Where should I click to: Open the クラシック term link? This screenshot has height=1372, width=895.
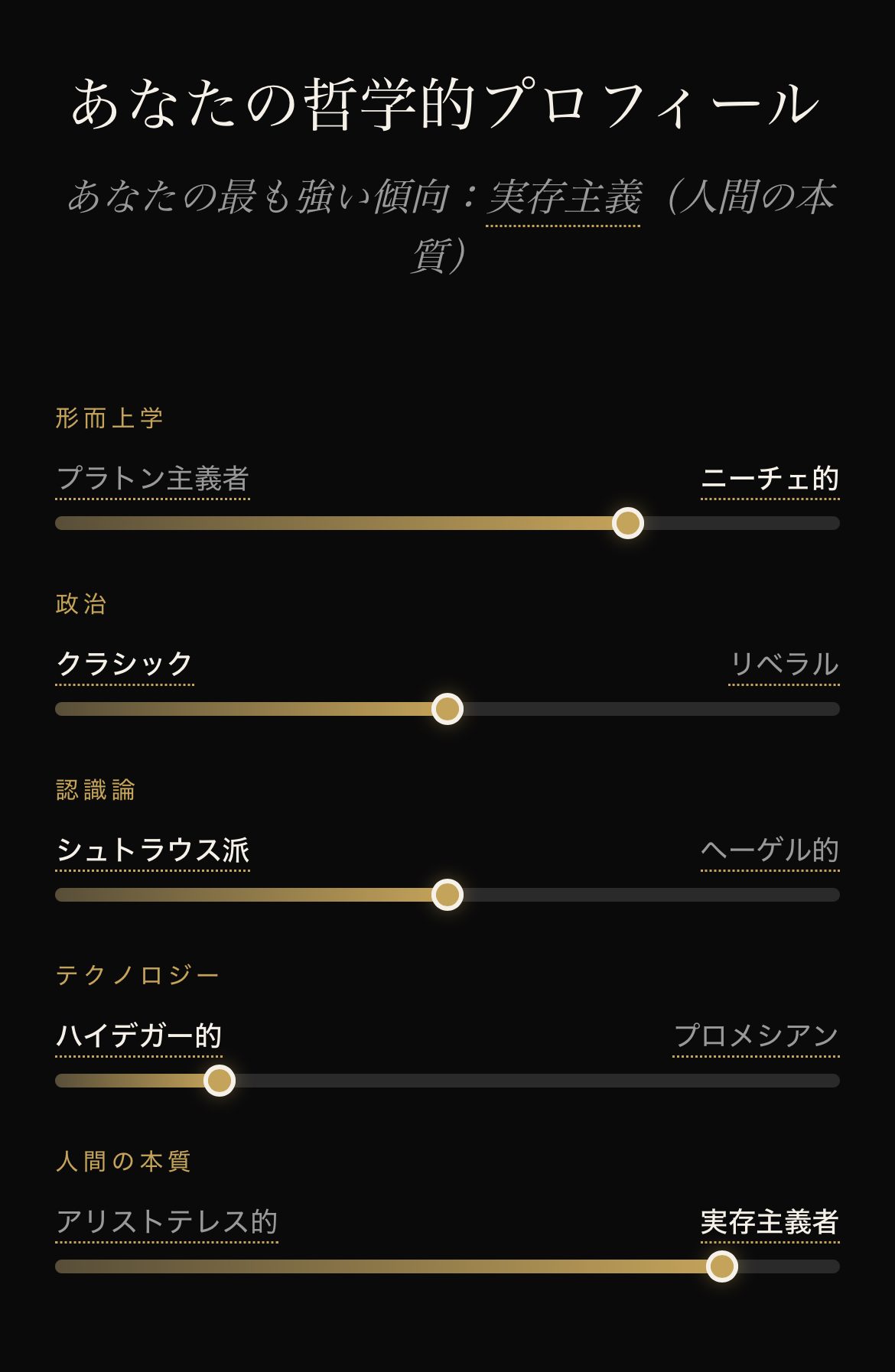pyautogui.click(x=124, y=665)
